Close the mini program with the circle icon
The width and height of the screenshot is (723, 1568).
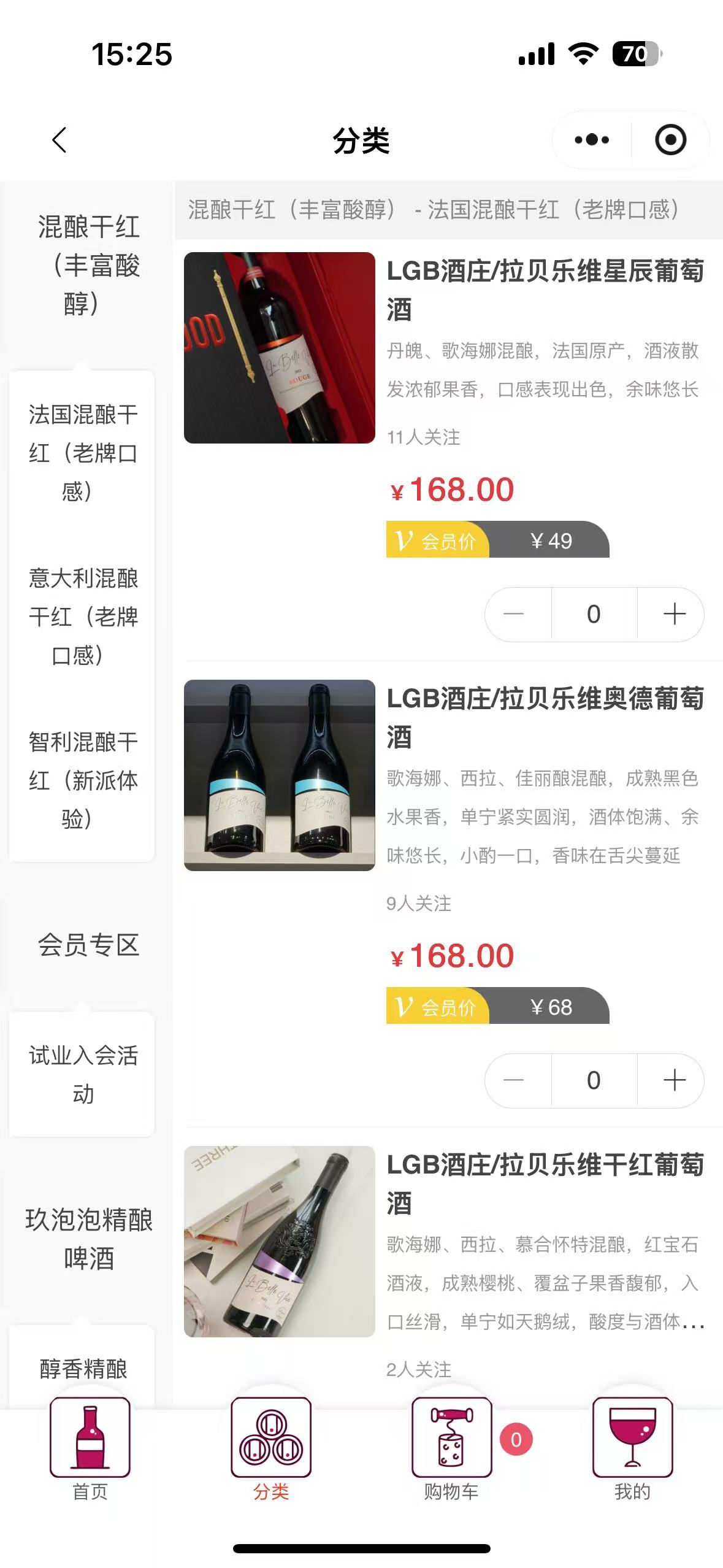tap(670, 140)
